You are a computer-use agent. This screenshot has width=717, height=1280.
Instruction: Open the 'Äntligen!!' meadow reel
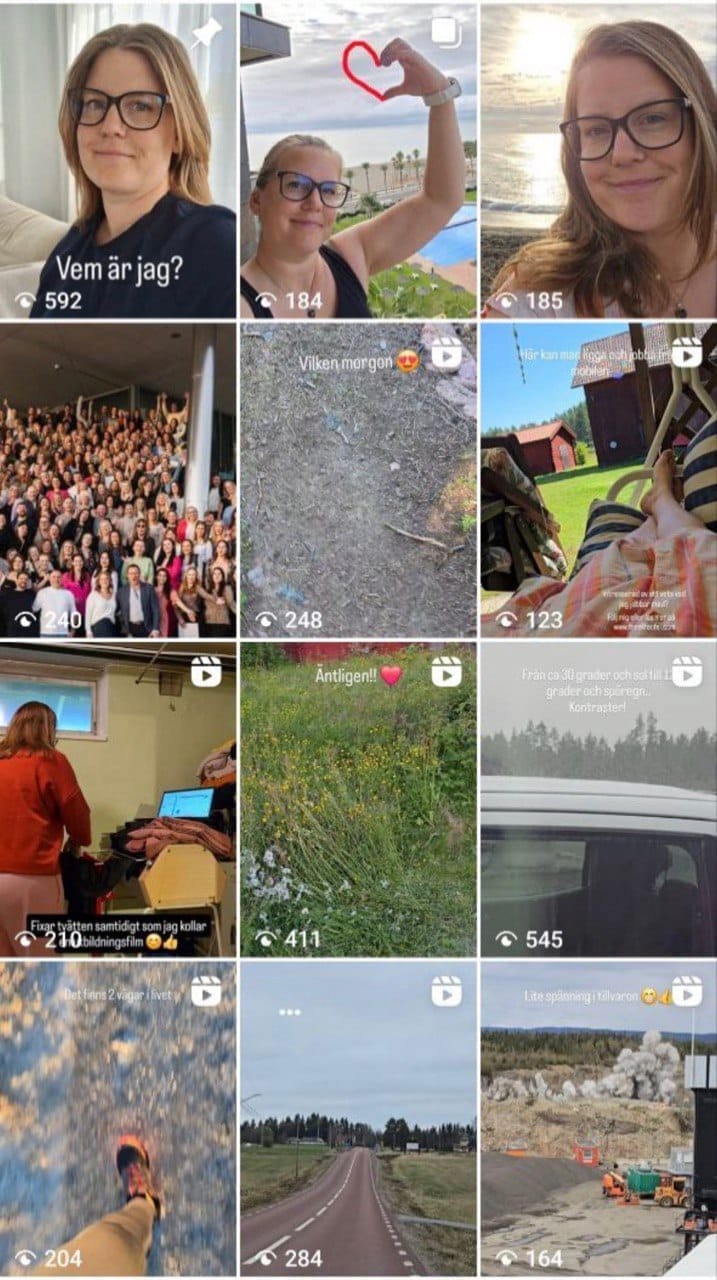pos(358,800)
